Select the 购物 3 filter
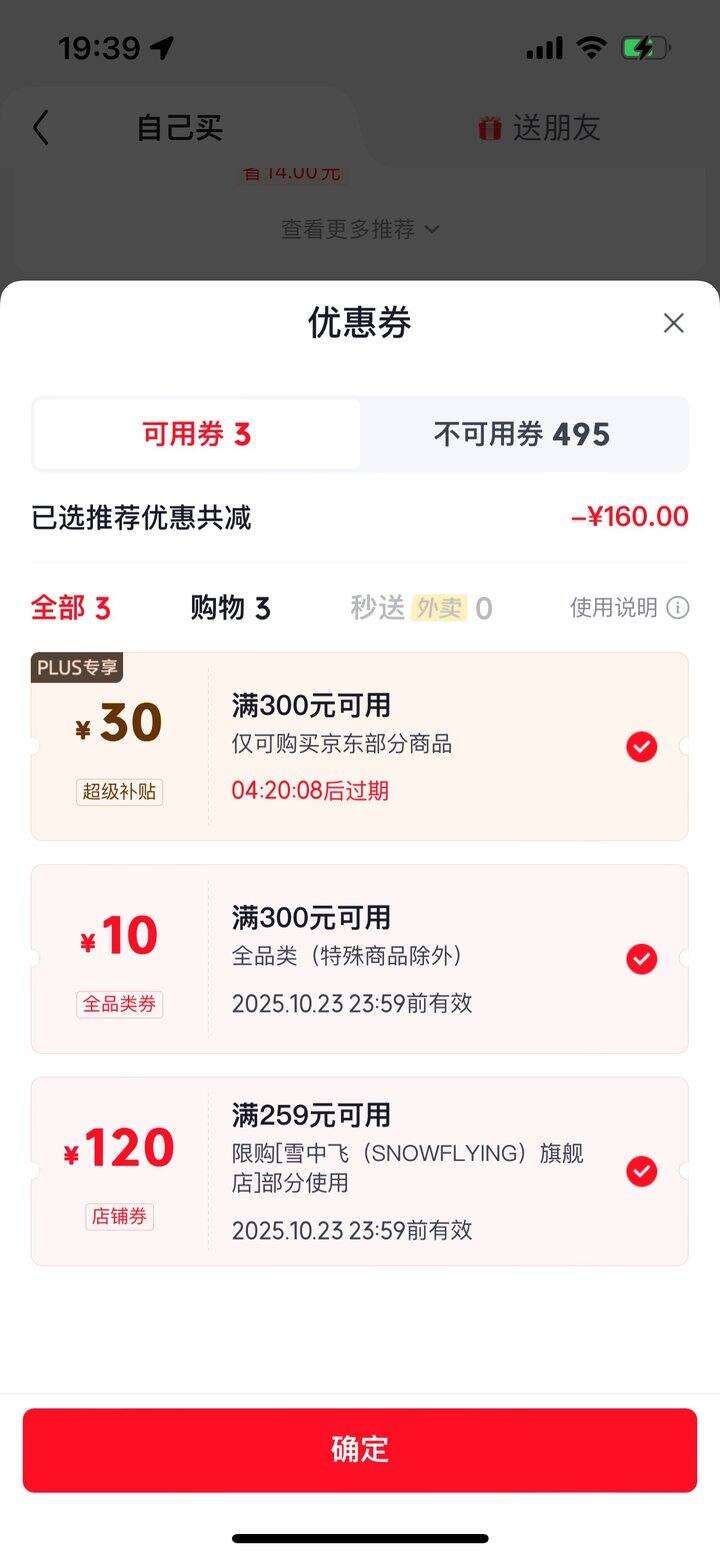 [x=231, y=608]
